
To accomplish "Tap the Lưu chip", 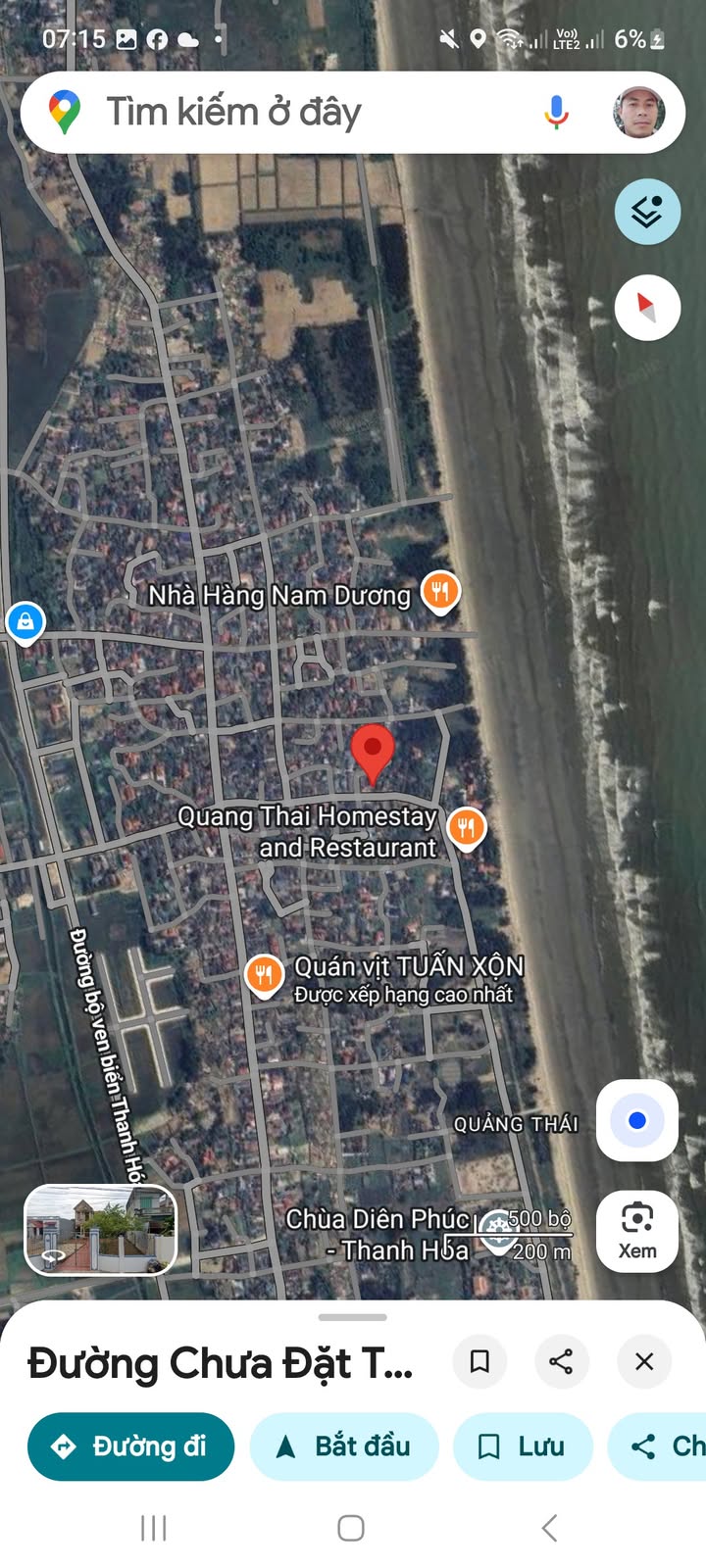I will (x=523, y=1446).
